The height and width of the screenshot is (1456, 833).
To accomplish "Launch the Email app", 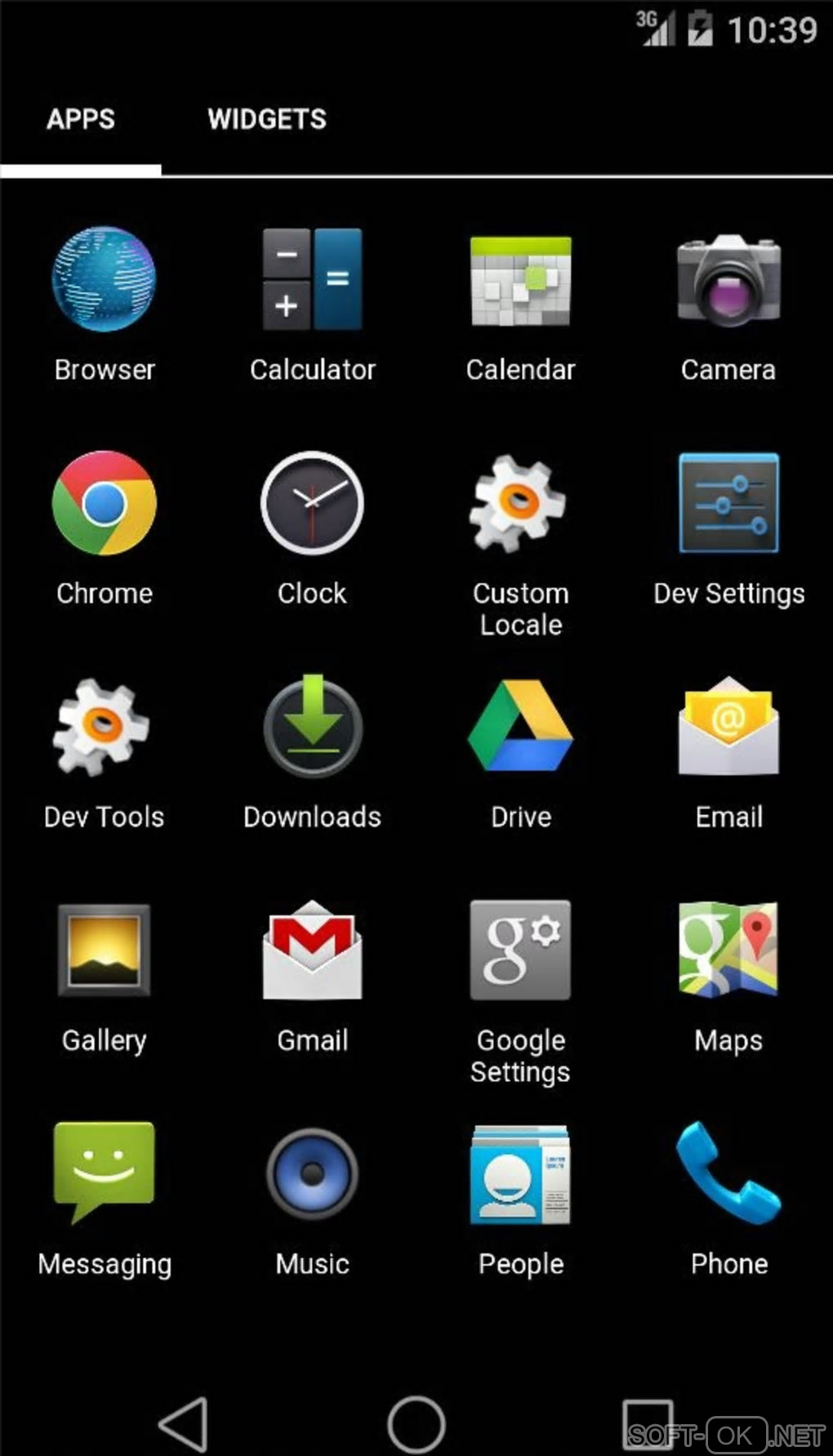I will [728, 727].
